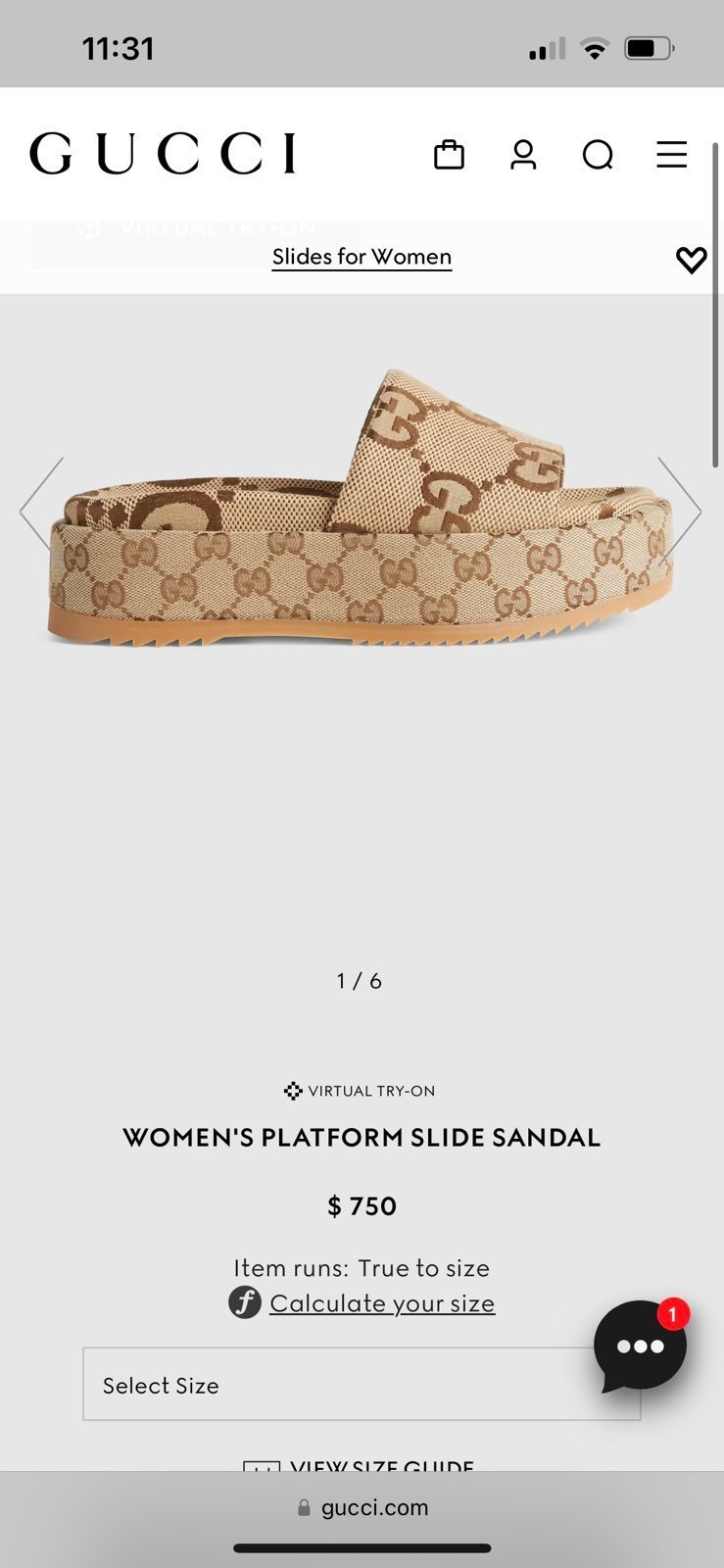Launch Virtual Try-On for the sandal
Image resolution: width=724 pixels, height=1568 pixels.
tap(360, 1091)
